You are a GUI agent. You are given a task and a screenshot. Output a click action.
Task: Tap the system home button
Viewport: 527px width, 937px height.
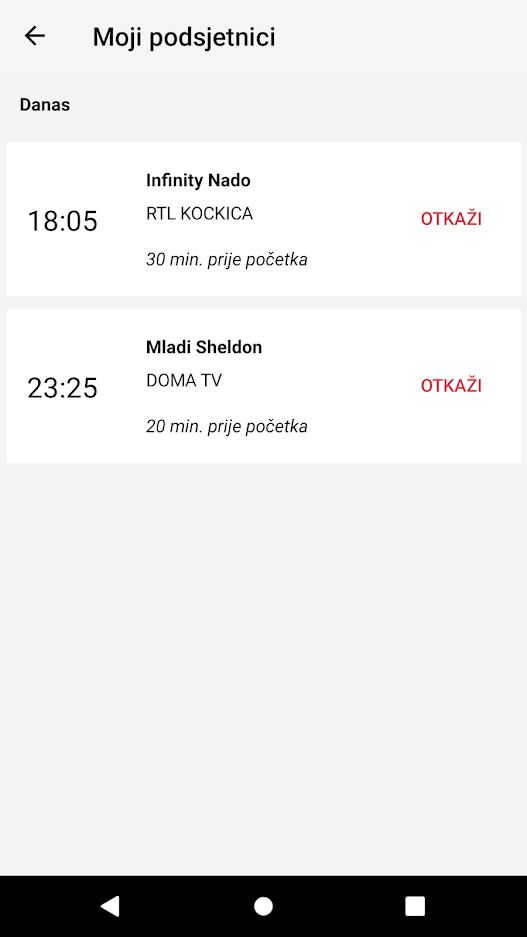click(x=264, y=907)
